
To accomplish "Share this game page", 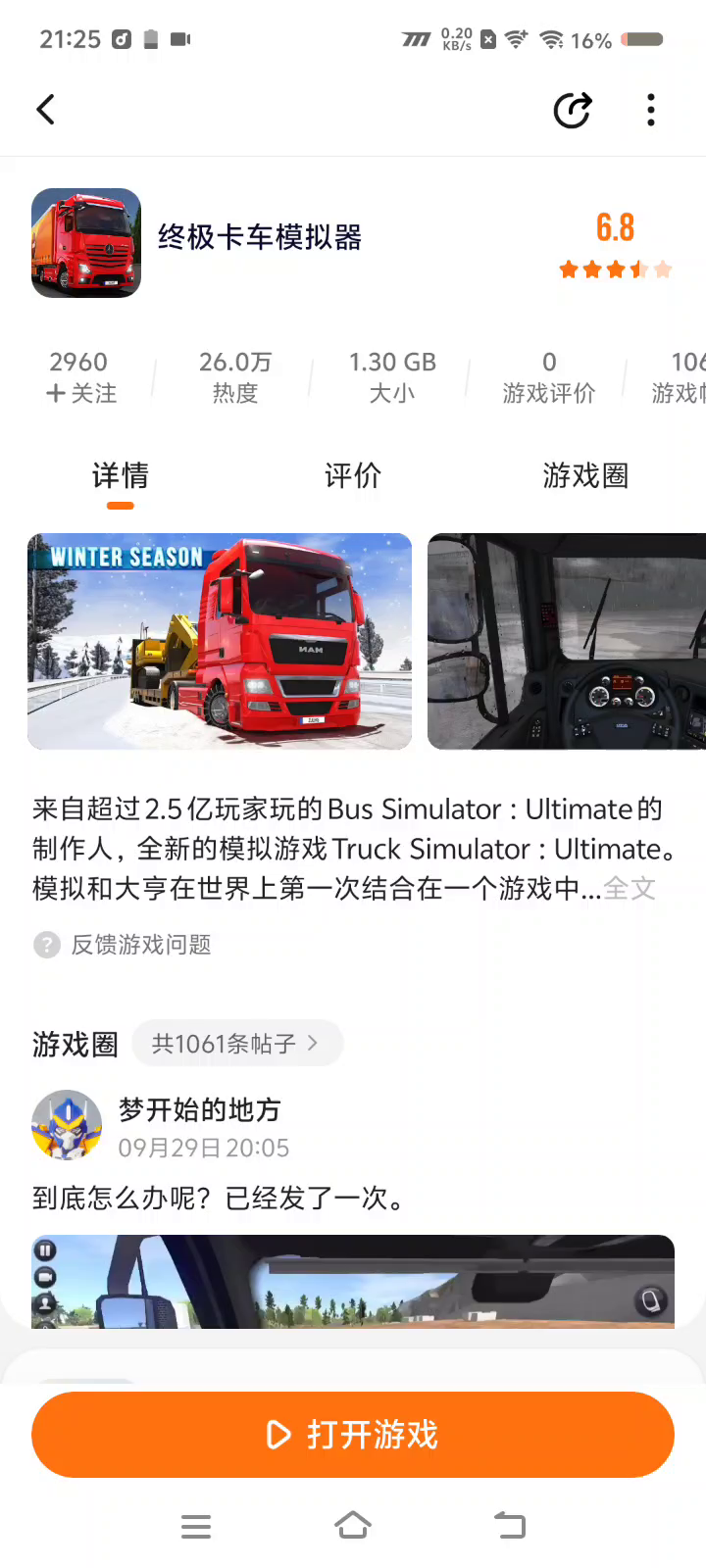I will click(573, 110).
